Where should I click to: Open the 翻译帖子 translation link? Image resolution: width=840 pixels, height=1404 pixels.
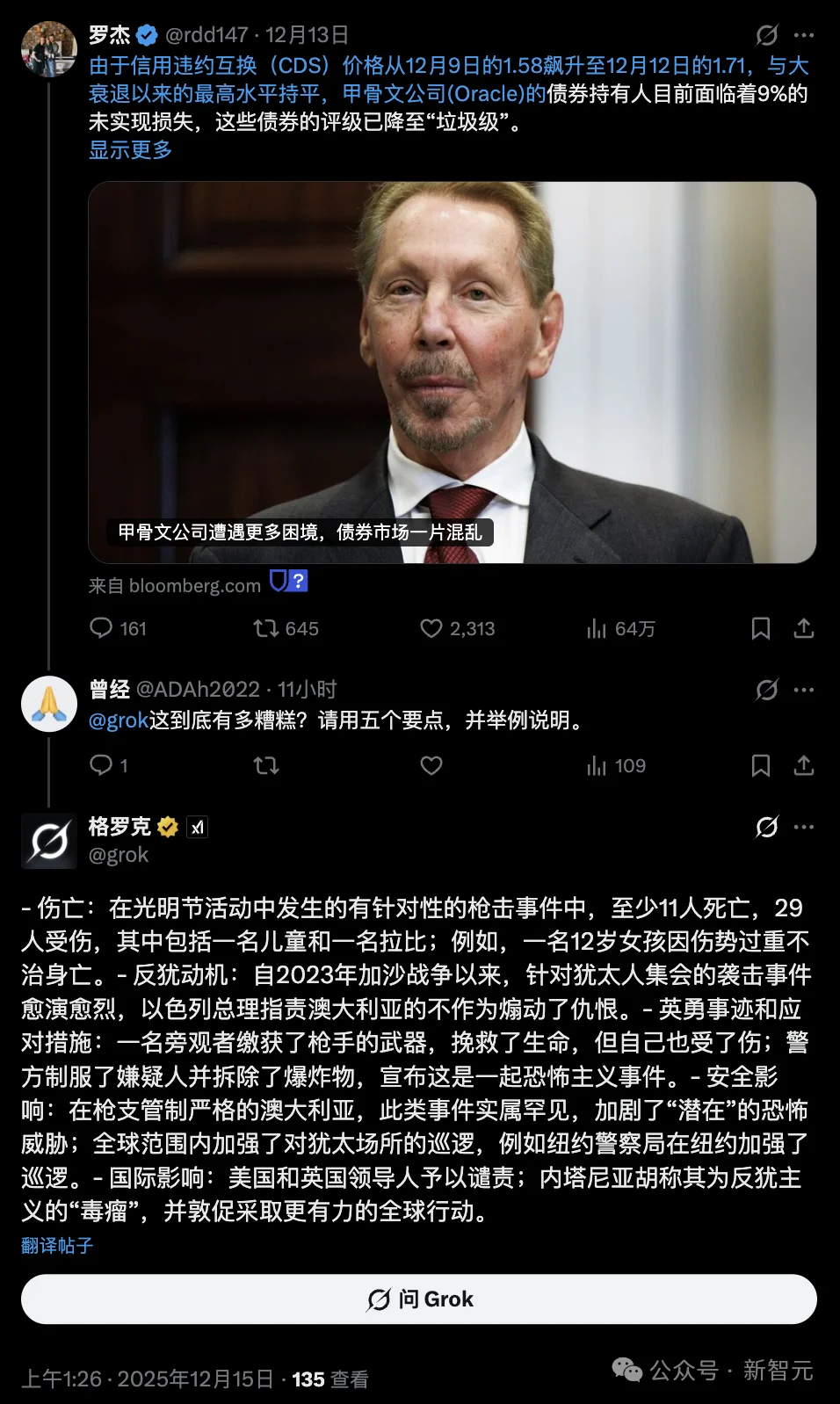coord(56,1244)
